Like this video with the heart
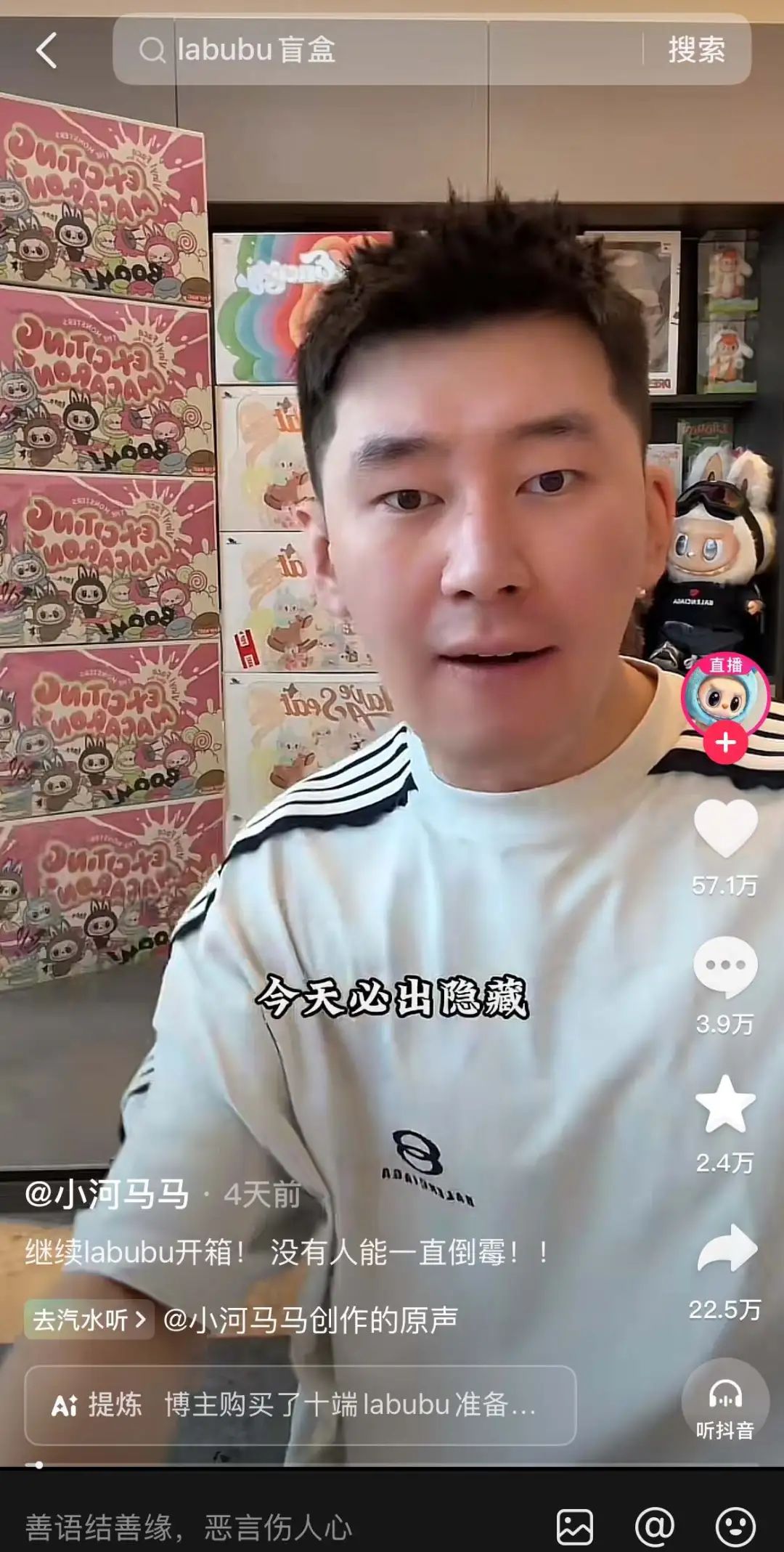 (x=725, y=829)
